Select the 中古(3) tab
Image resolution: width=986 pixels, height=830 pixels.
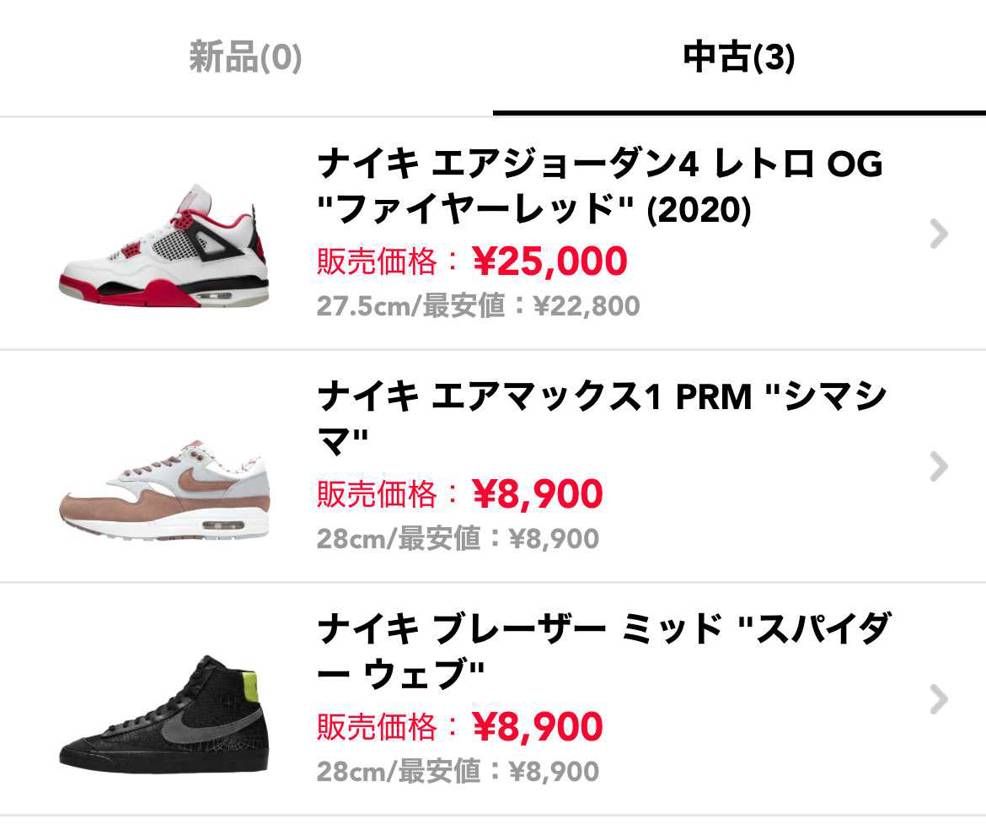[738, 58]
